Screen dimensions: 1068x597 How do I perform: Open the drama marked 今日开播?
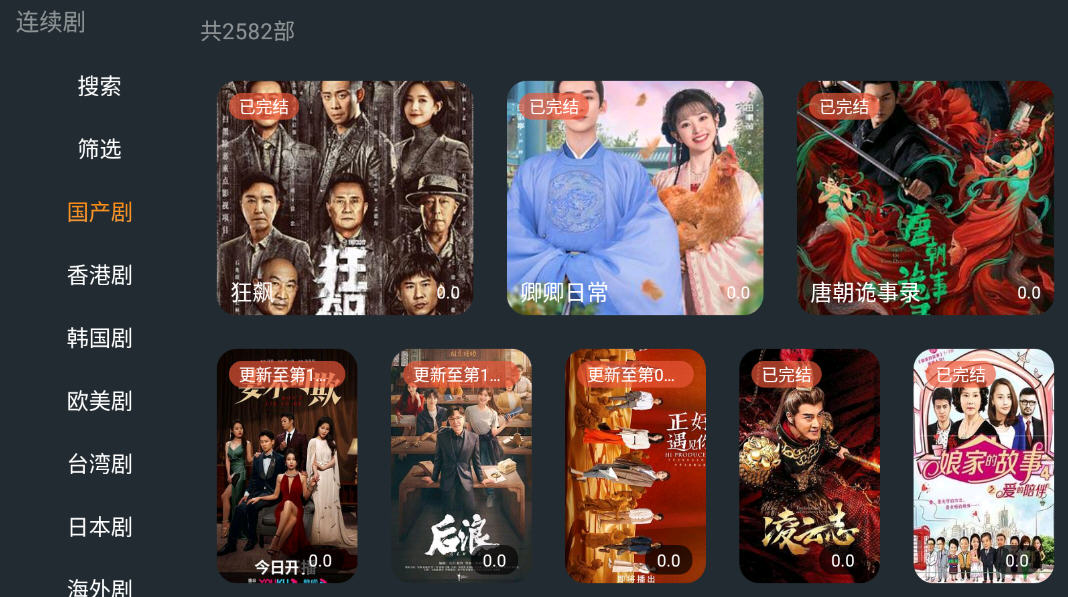pos(287,466)
